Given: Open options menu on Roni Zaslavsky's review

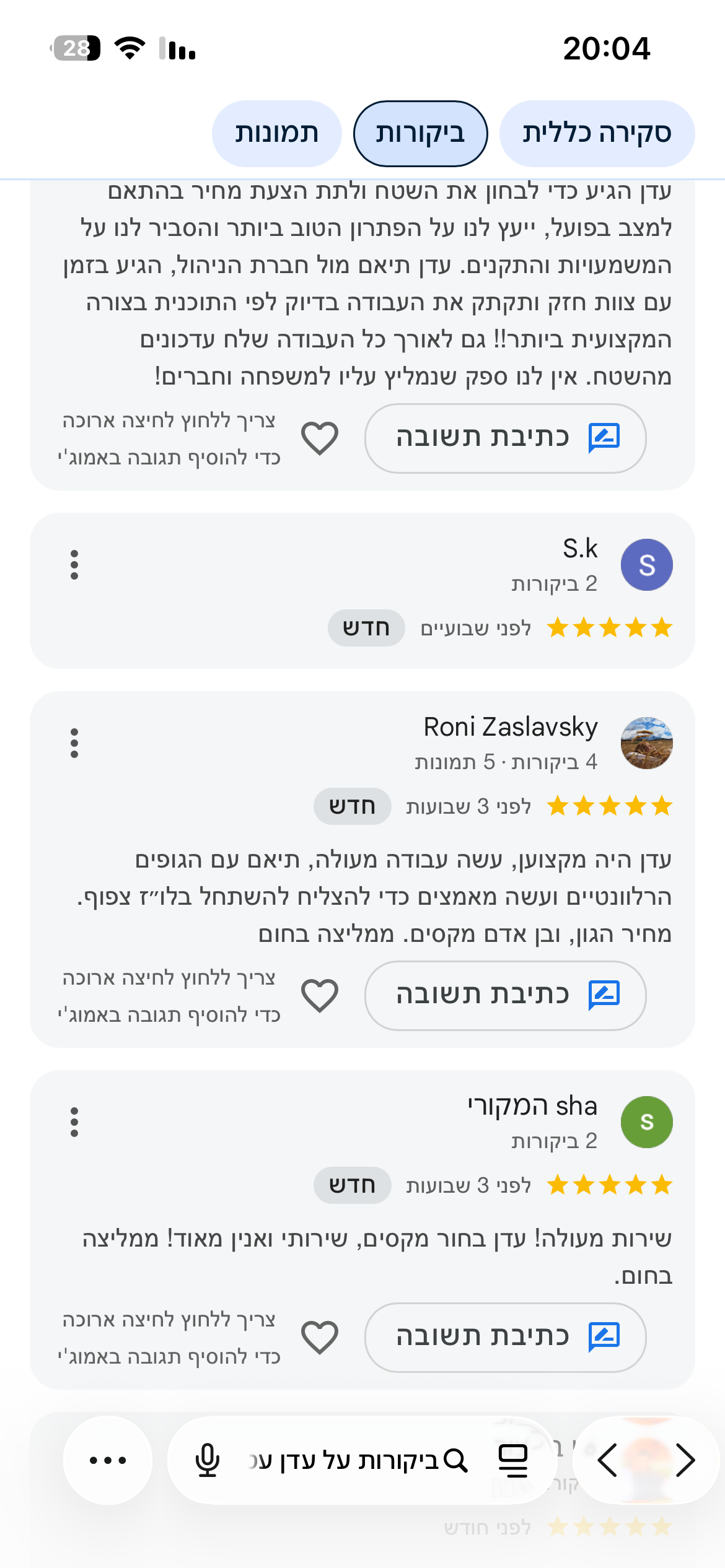Looking at the screenshot, I should tap(74, 743).
